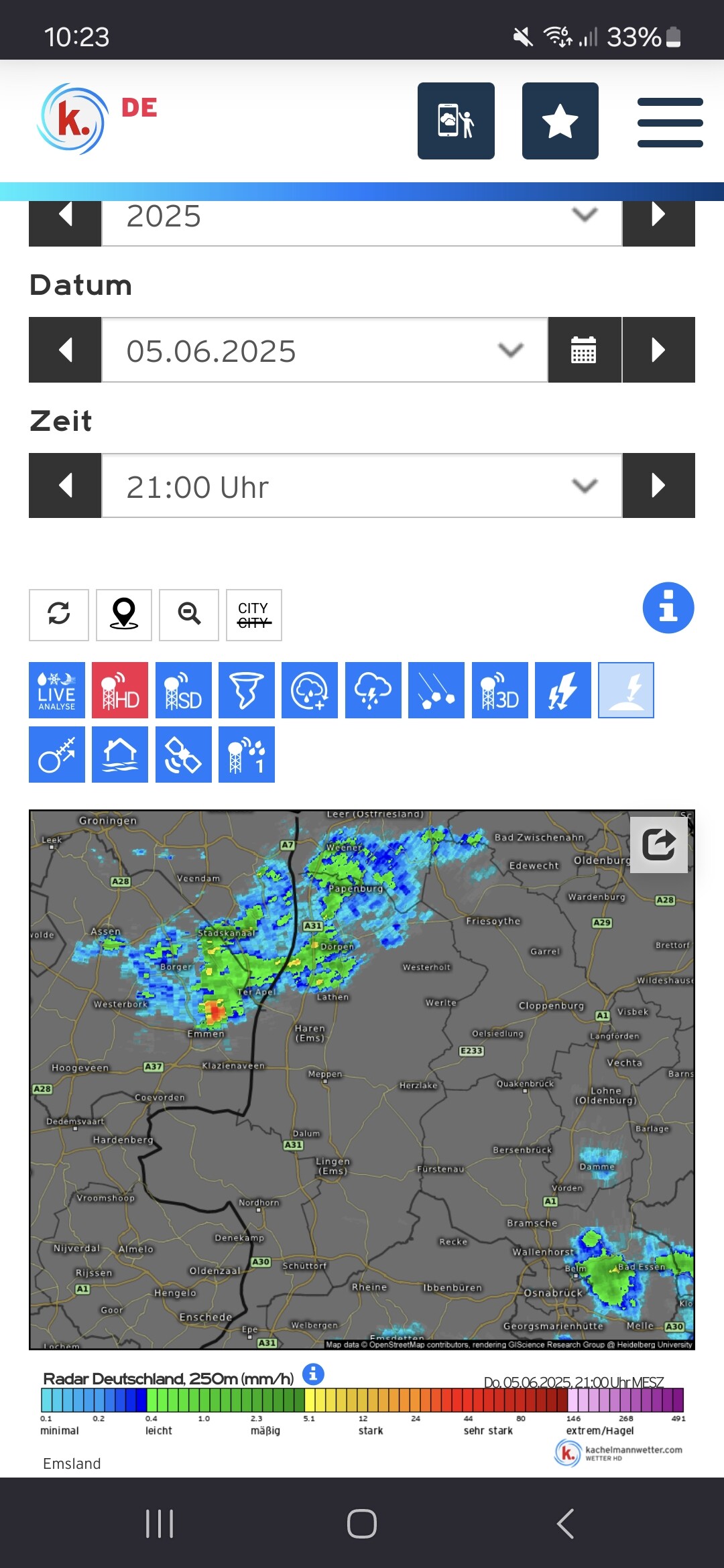Step to the next time
Screen dimensions: 724x1568
click(658, 486)
